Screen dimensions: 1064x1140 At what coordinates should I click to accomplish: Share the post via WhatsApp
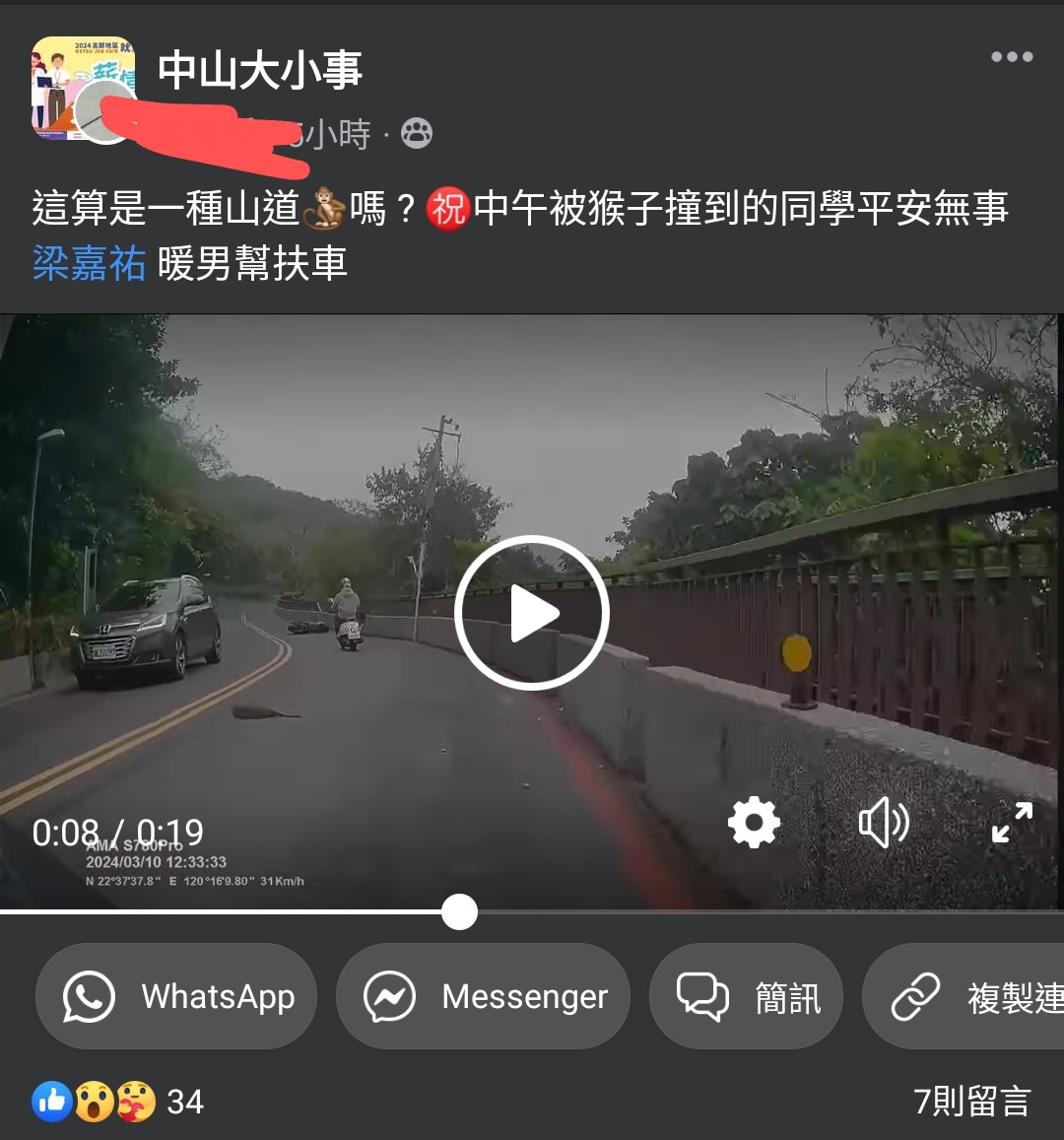tap(177, 996)
